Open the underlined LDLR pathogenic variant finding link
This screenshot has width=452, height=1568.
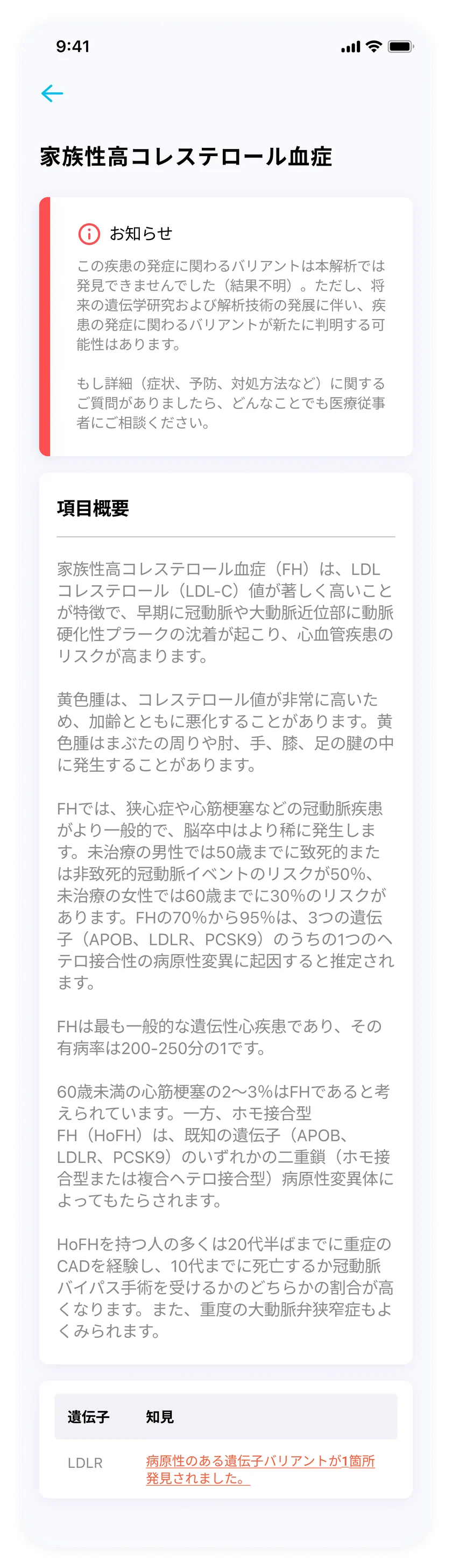click(260, 1469)
